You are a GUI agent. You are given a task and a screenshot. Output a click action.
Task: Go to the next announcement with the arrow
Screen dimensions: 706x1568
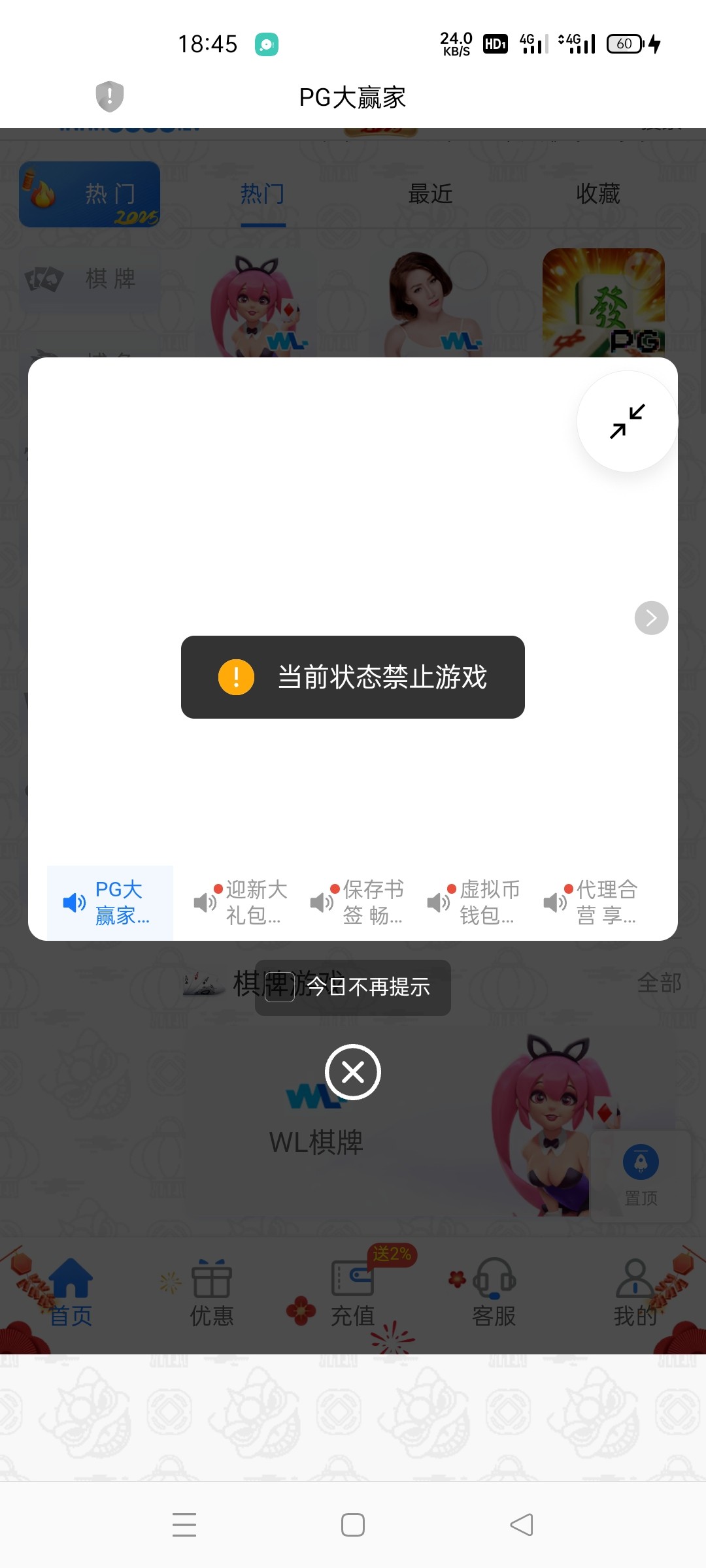[x=651, y=617]
